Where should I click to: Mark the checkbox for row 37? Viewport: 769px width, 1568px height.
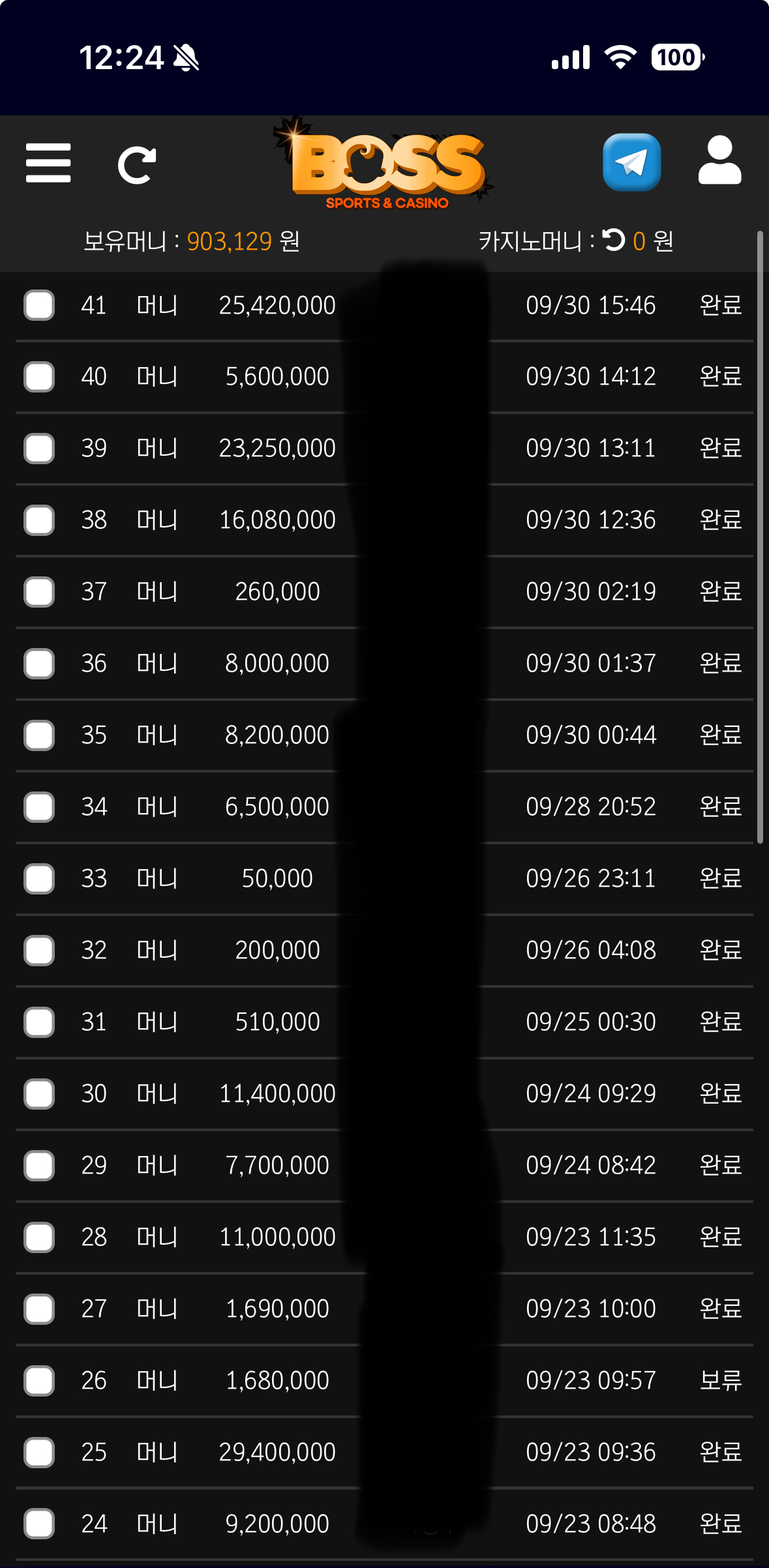point(39,592)
